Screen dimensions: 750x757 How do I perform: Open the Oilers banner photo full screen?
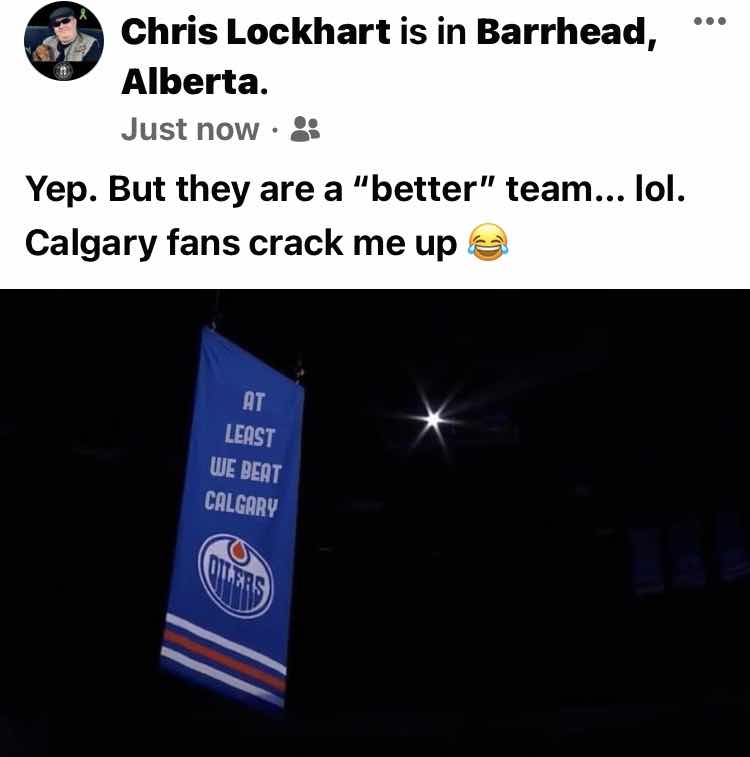point(375,522)
